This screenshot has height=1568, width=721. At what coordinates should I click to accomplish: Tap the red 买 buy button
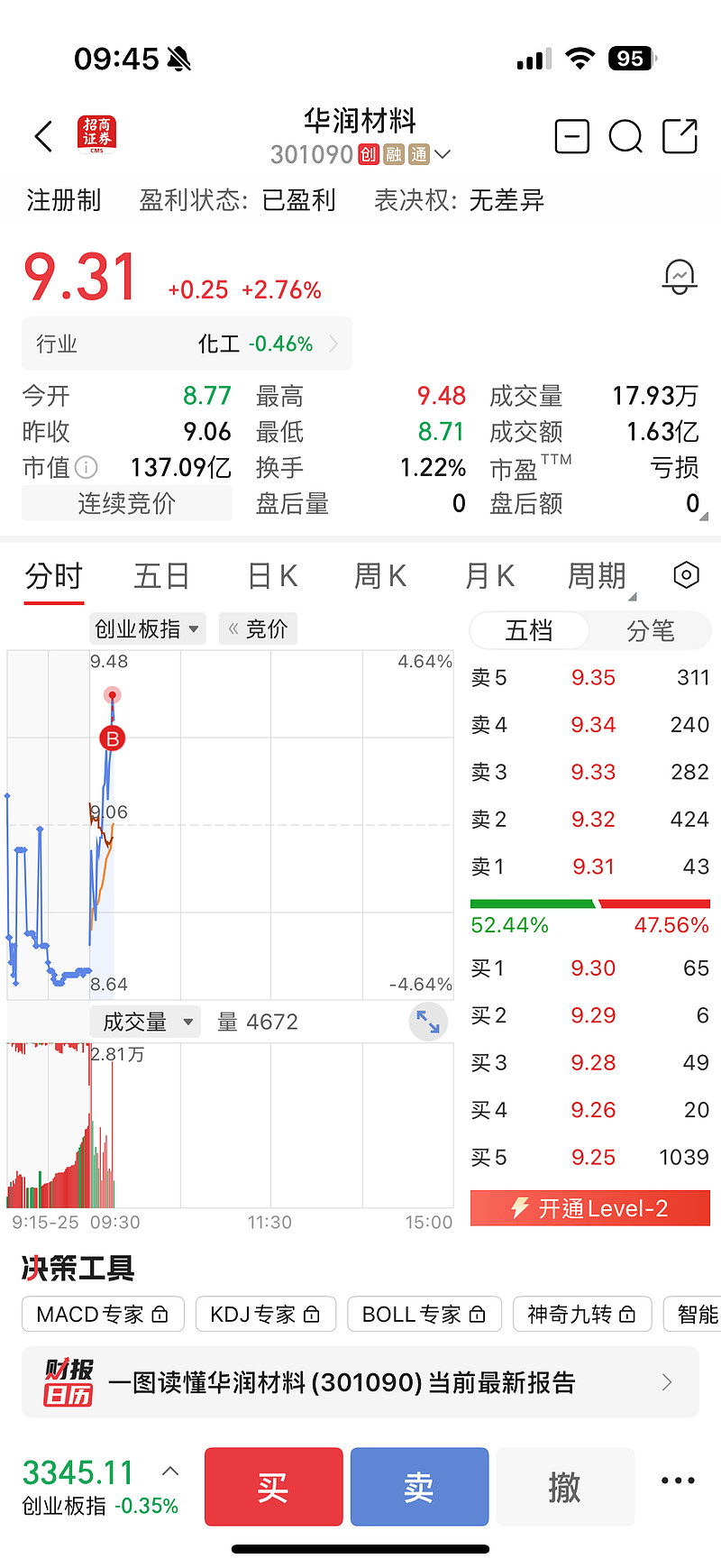[273, 1487]
